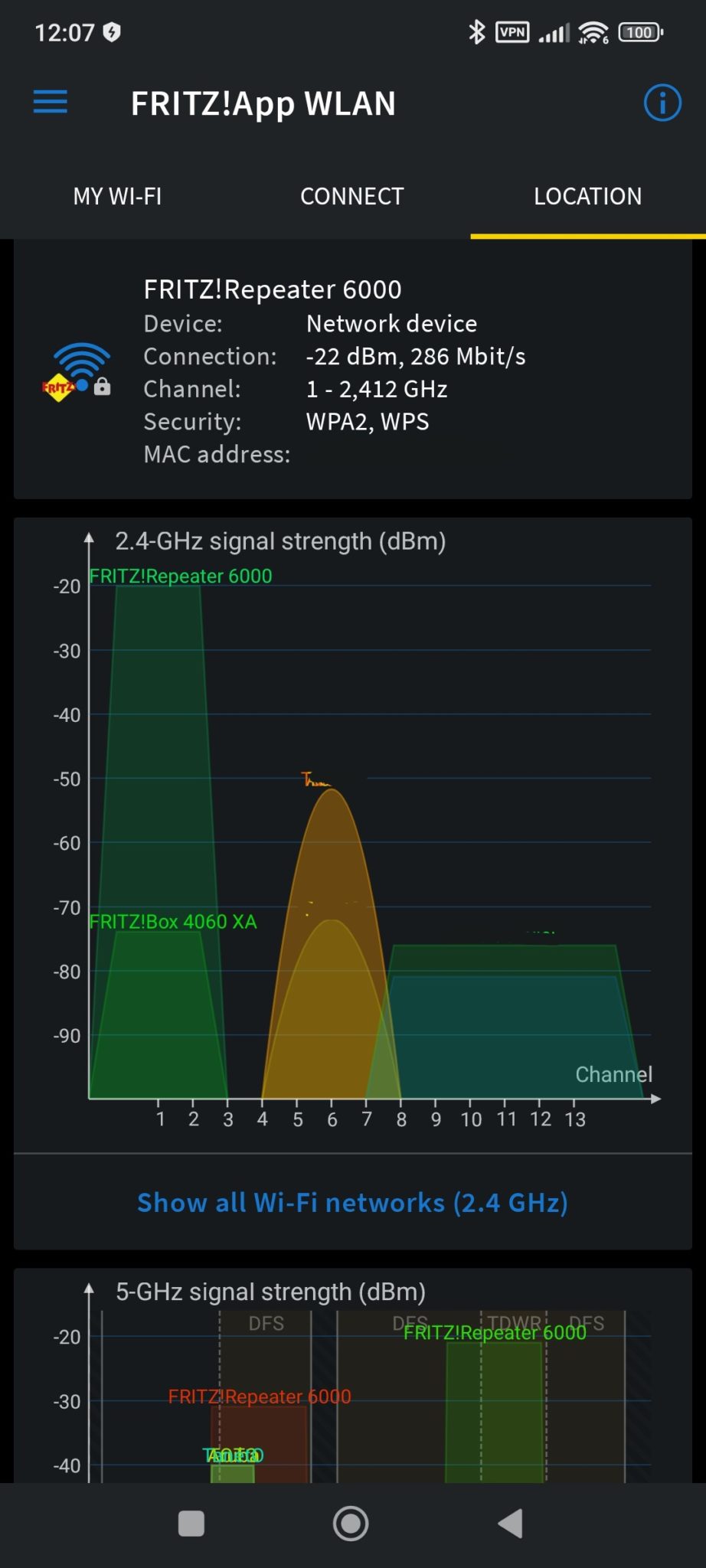Go back with the system back button
Screen dimensions: 706x1568
(x=511, y=1523)
